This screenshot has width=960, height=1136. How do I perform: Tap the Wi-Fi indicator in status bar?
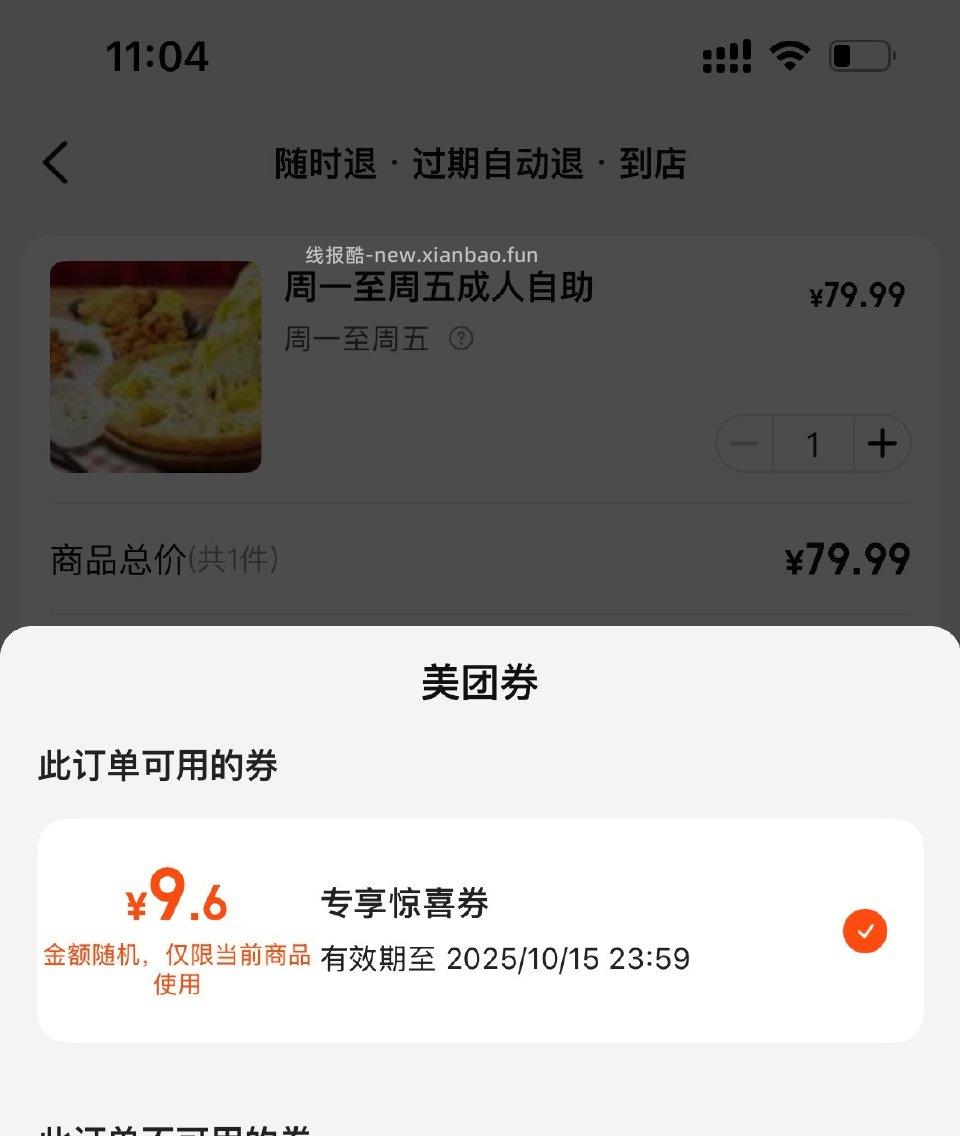[x=790, y=57]
